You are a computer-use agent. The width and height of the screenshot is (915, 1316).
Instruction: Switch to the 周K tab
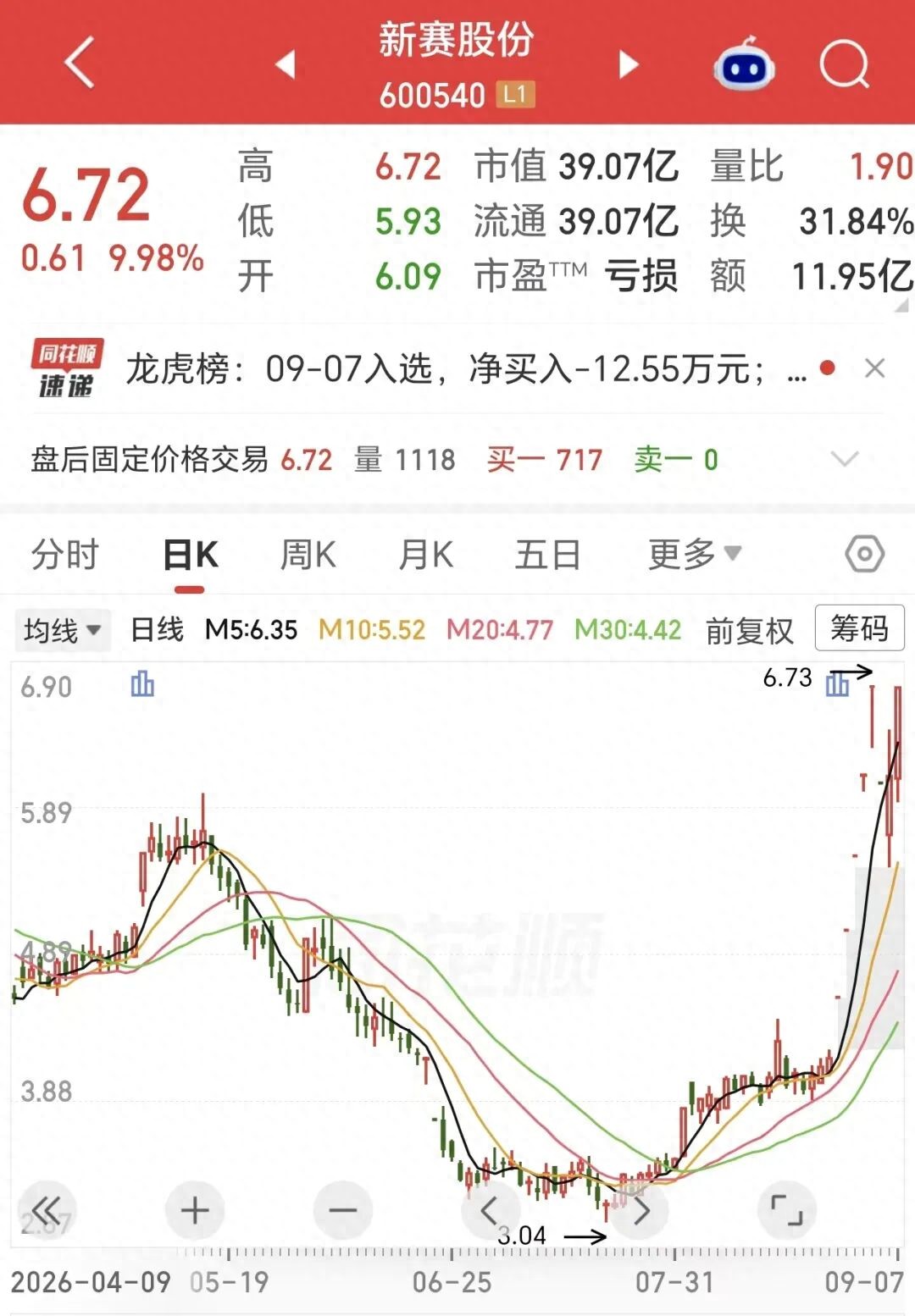click(308, 556)
